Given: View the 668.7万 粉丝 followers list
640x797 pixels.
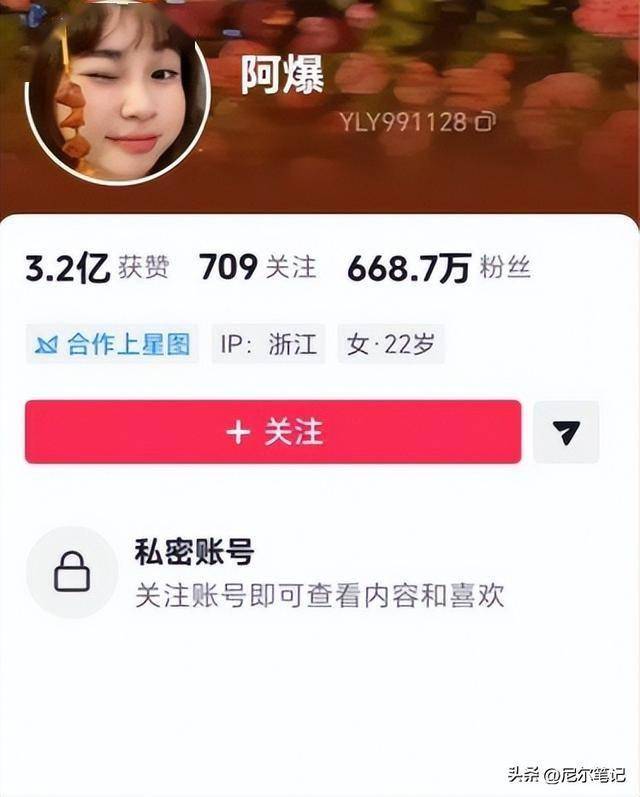Looking at the screenshot, I should click(x=438, y=268).
